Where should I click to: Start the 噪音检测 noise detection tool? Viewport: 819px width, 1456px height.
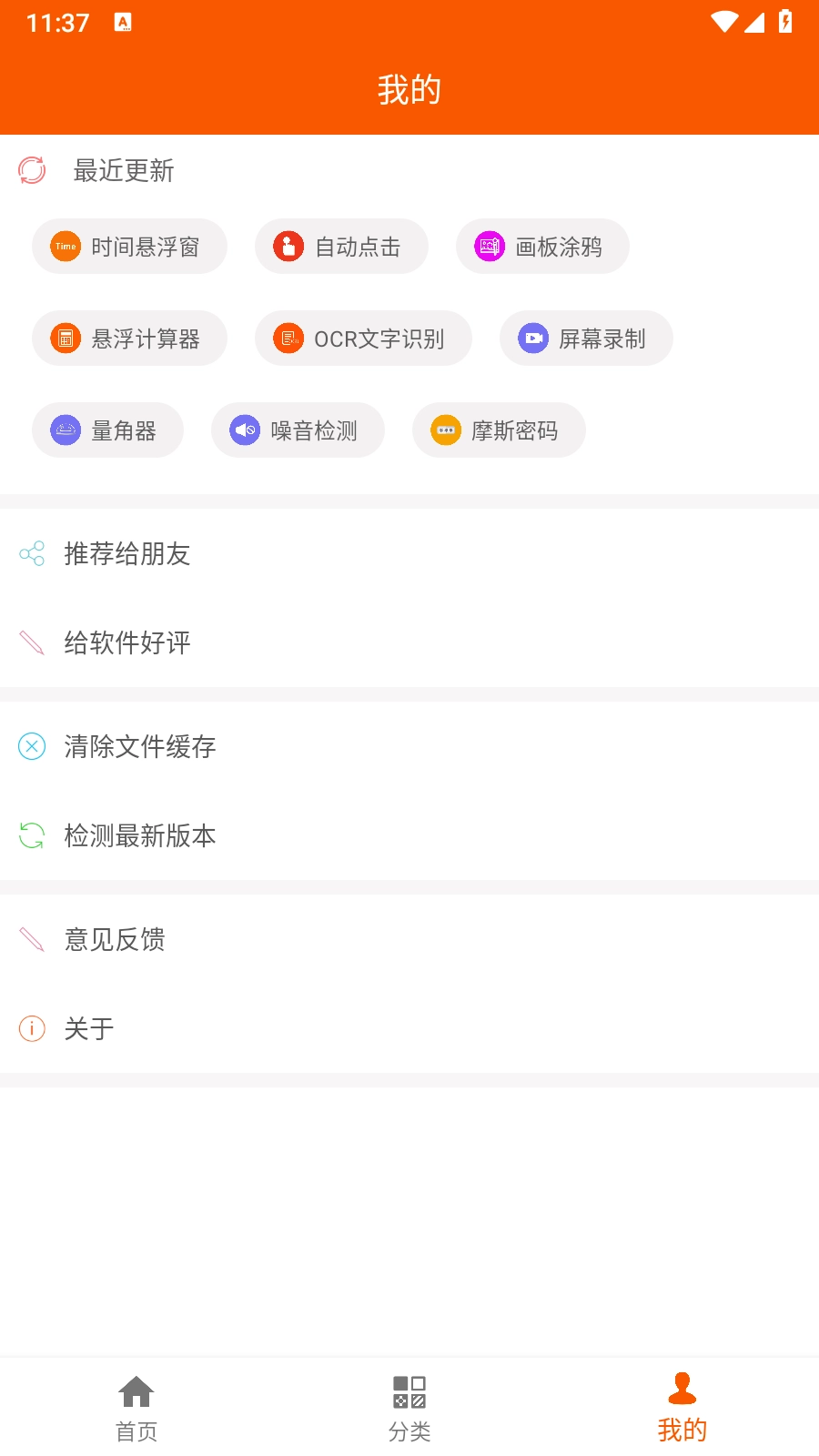pos(298,430)
